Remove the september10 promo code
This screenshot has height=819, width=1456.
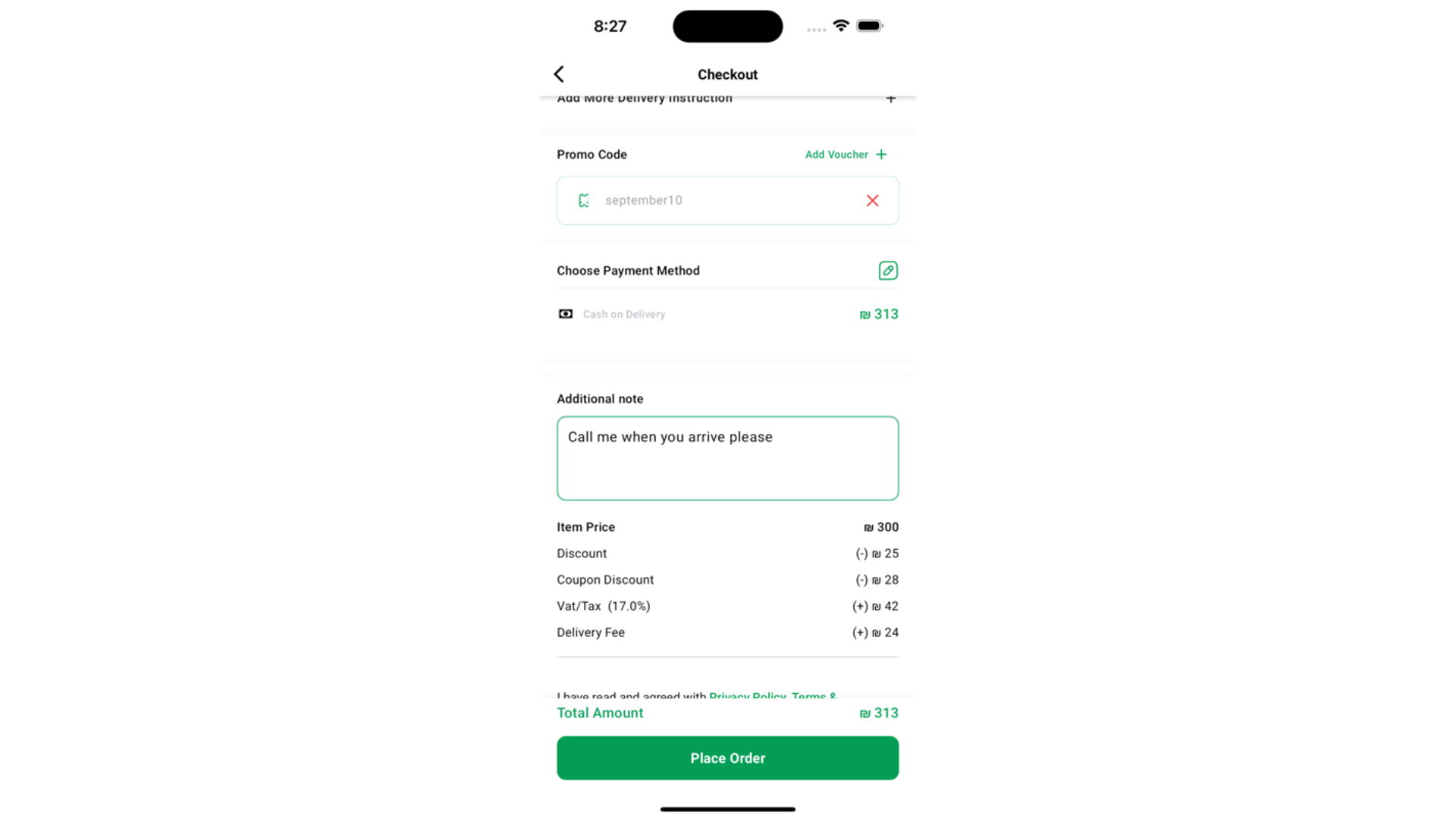tap(872, 201)
